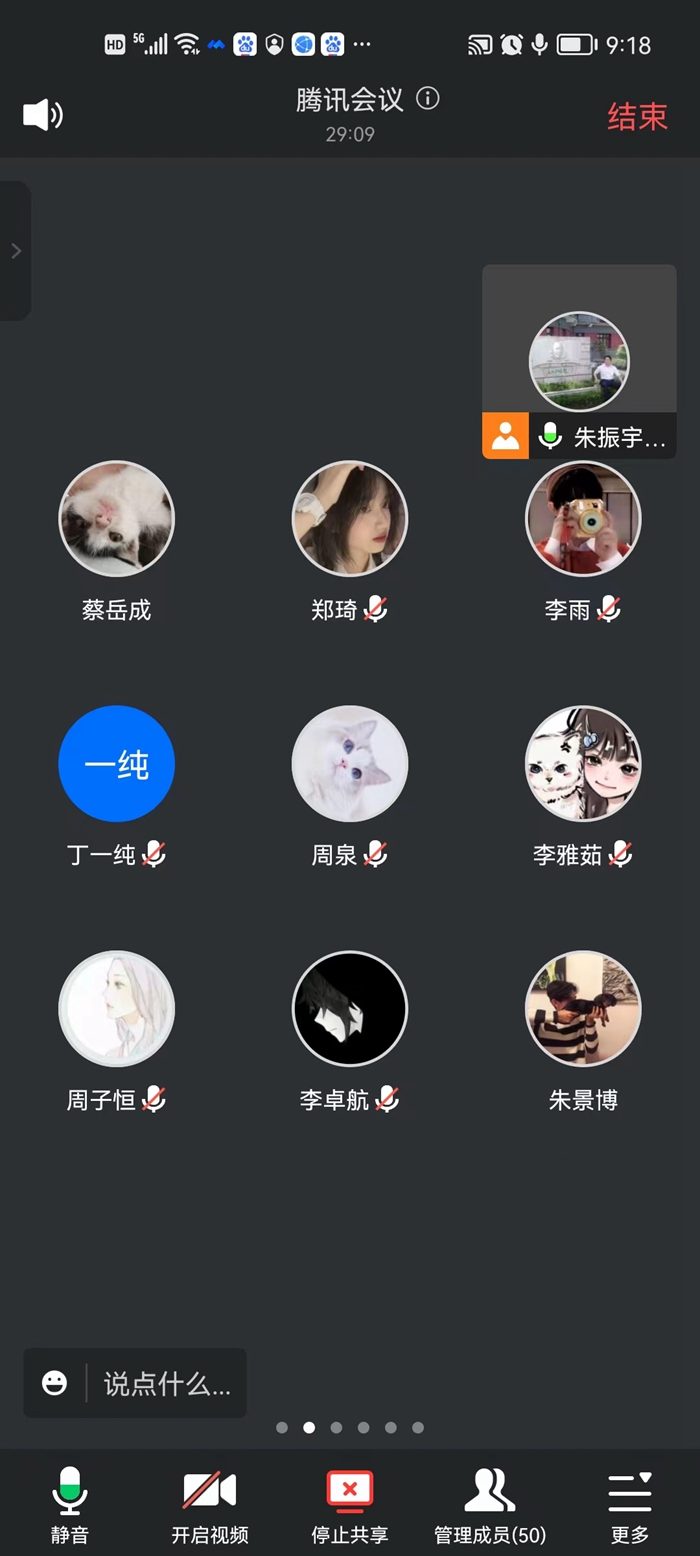Select participant 李卓航
Screen dimensions: 700x1556
350,1009
